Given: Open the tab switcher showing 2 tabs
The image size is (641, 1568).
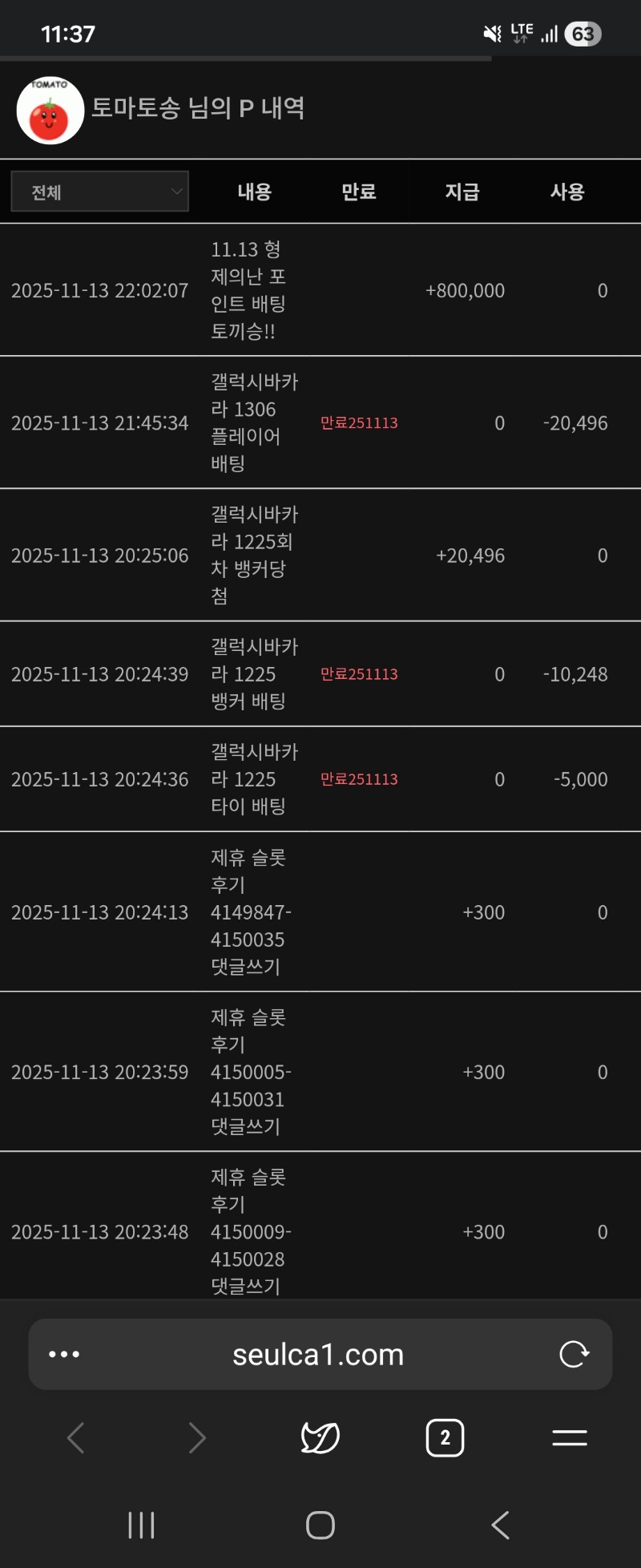Looking at the screenshot, I should click(x=445, y=1438).
